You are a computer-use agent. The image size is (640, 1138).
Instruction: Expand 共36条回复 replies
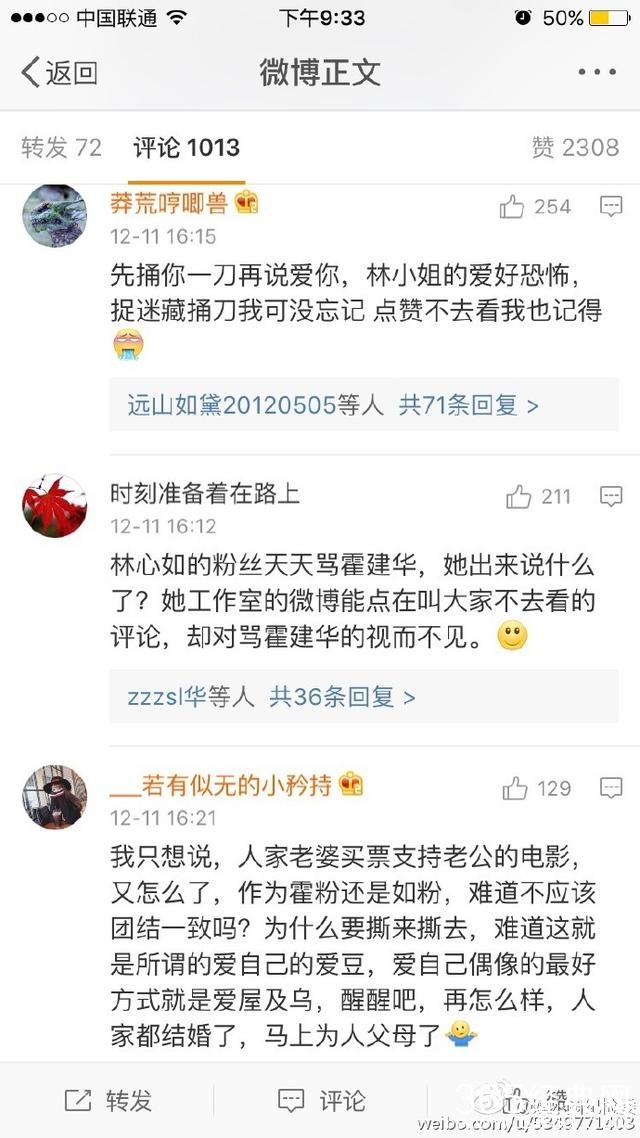[342, 697]
